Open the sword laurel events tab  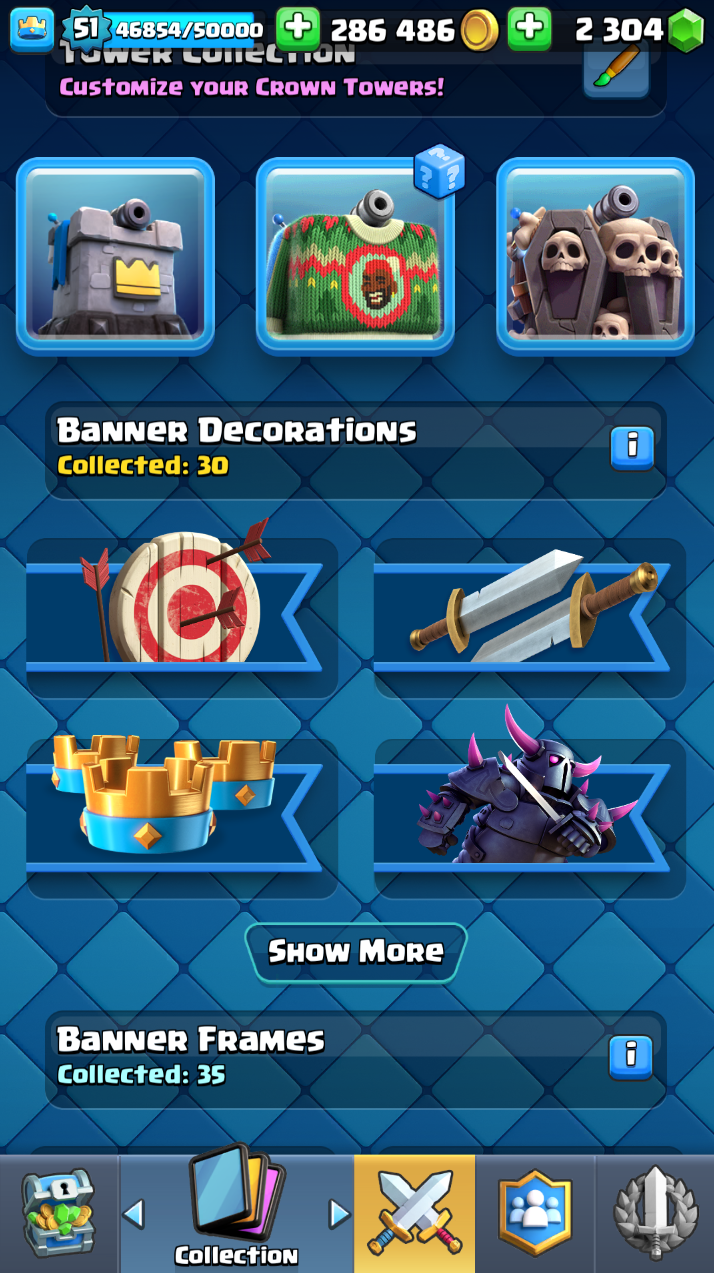[655, 1213]
